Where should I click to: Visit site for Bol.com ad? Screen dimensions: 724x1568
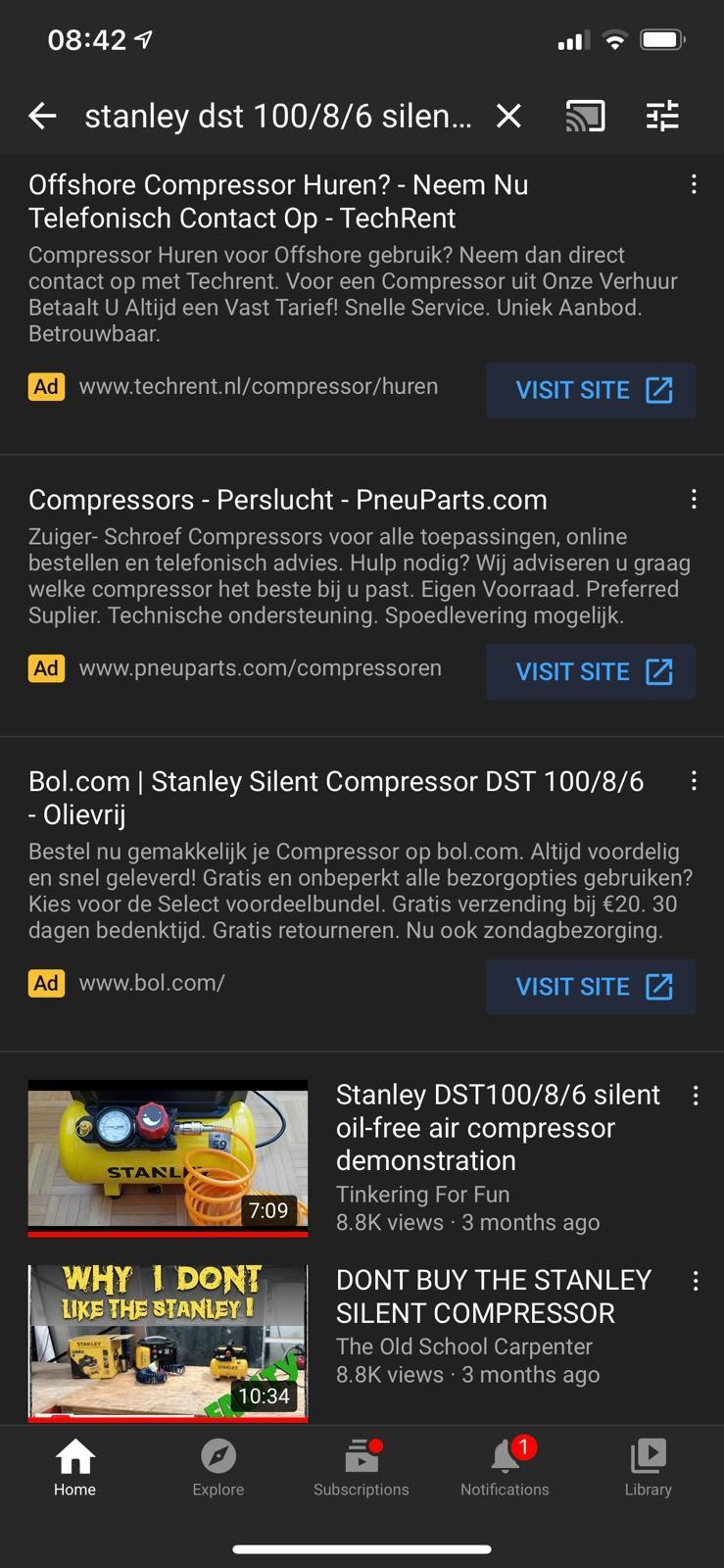click(x=591, y=987)
